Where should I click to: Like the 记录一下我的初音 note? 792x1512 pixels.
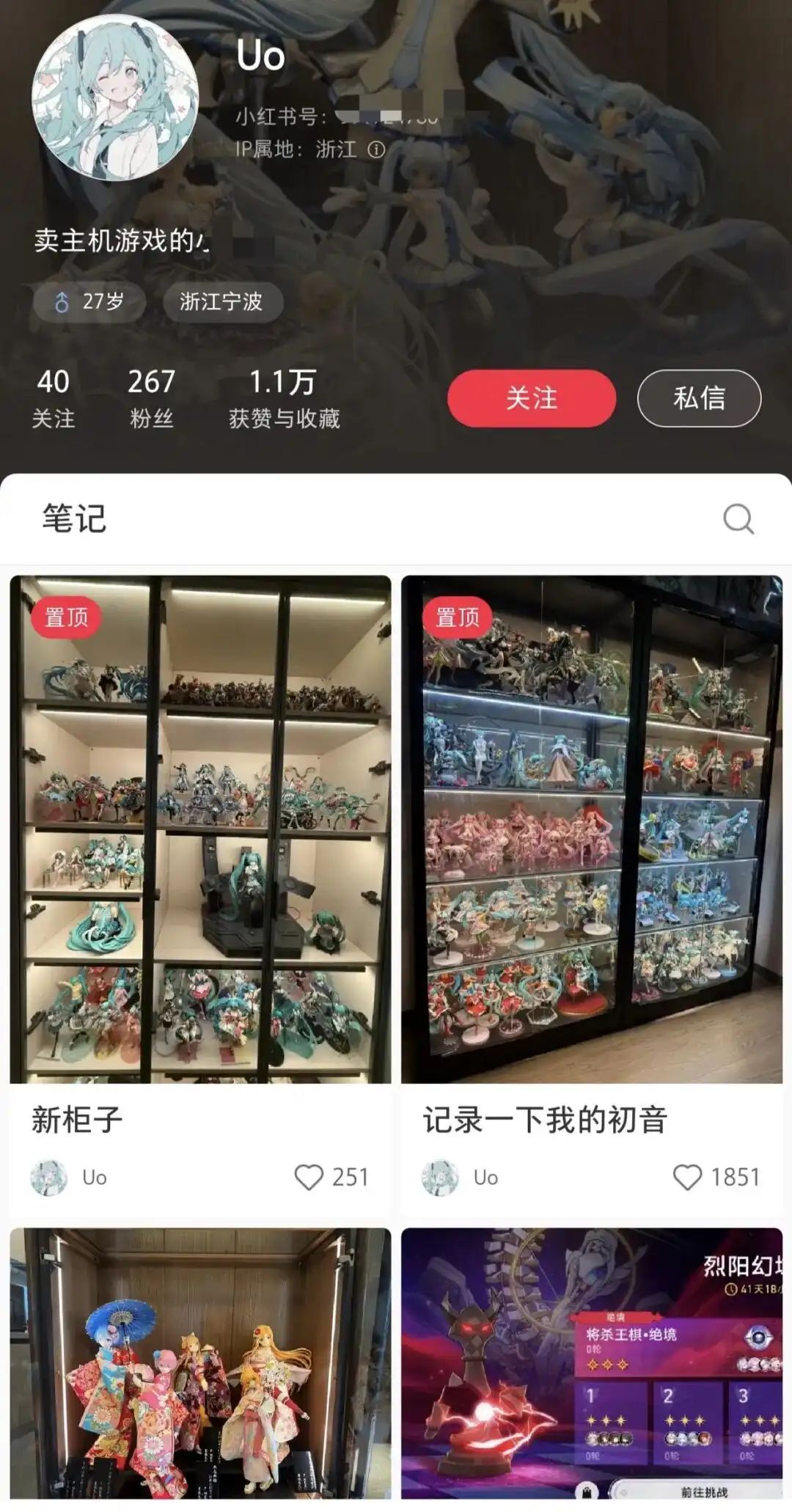(687, 1178)
